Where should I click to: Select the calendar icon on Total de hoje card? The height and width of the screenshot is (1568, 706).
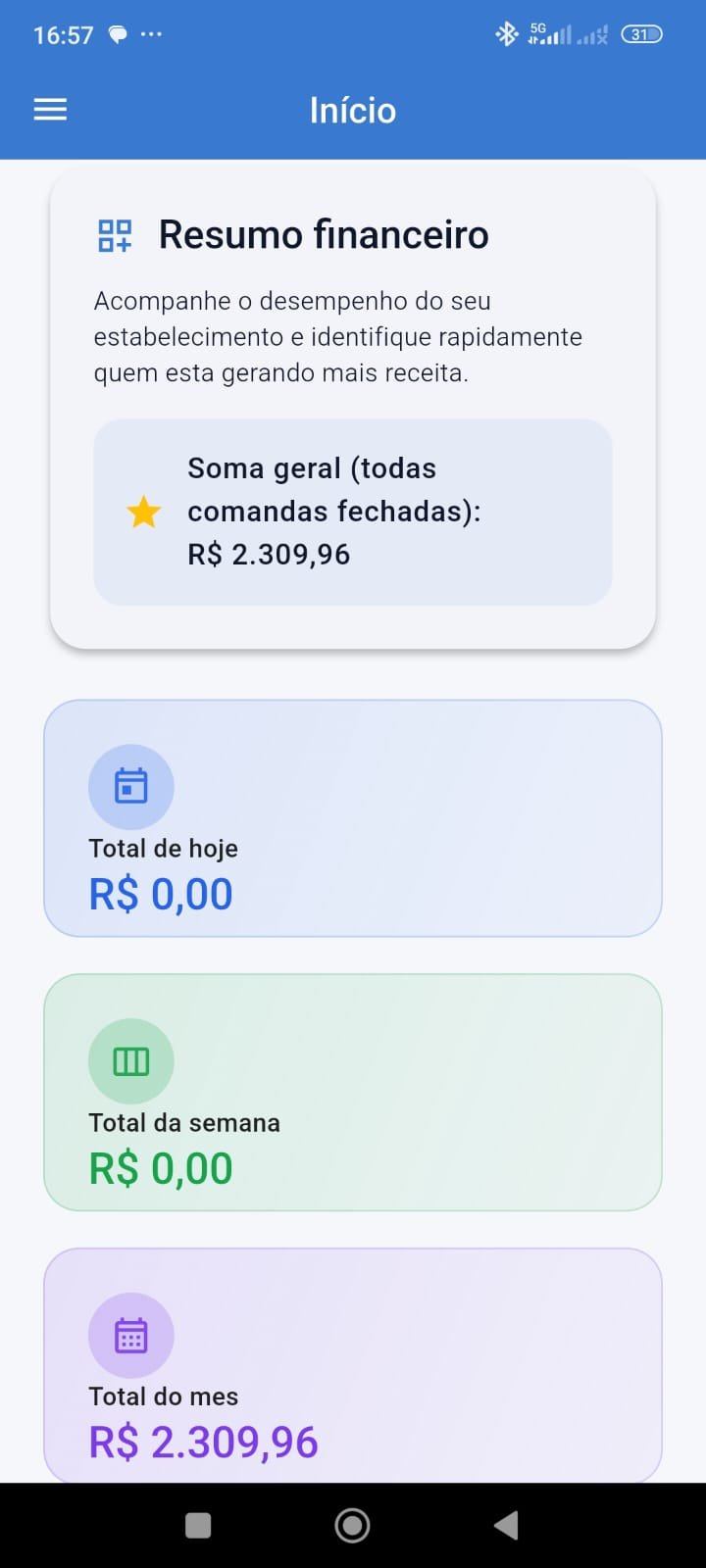130,786
